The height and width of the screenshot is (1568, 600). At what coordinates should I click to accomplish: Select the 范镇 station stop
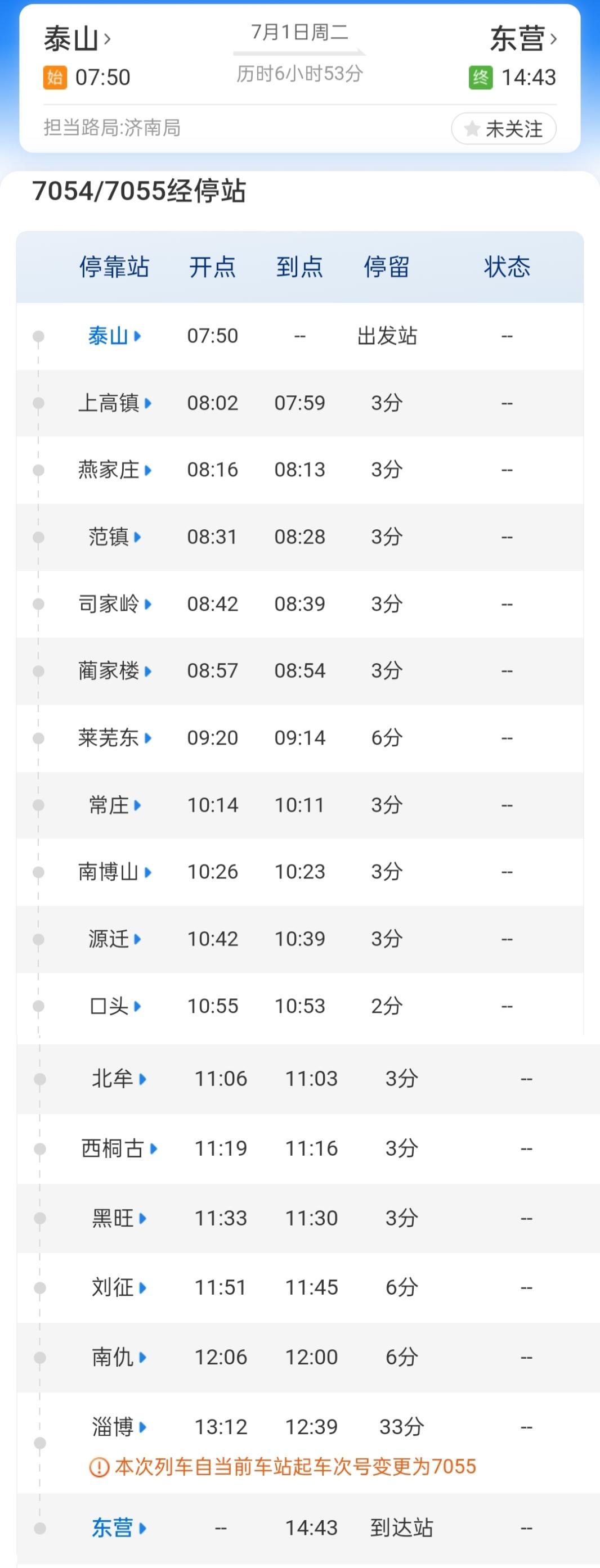click(114, 537)
